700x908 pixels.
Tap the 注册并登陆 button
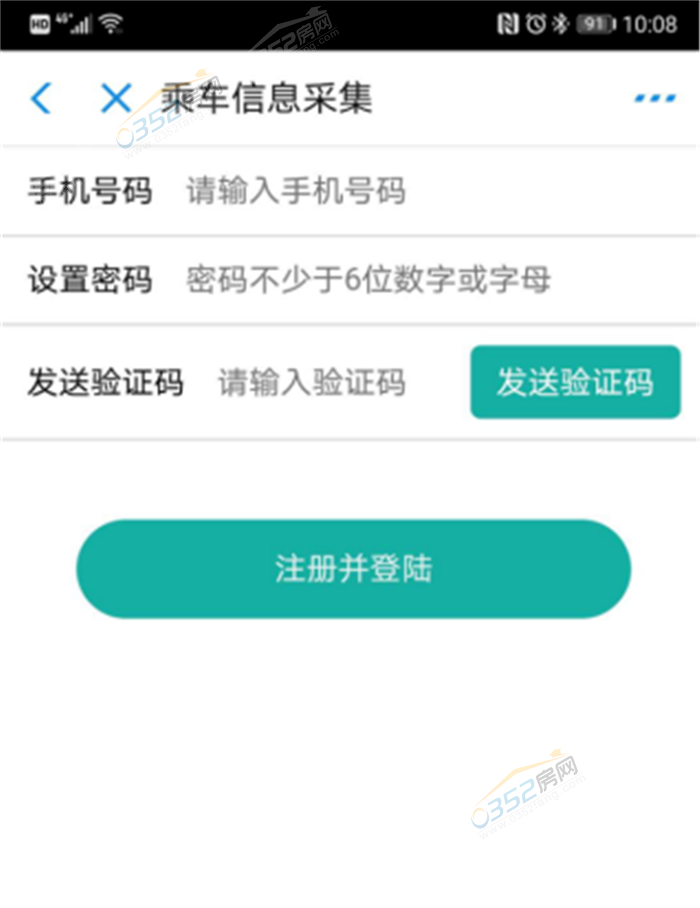click(353, 569)
